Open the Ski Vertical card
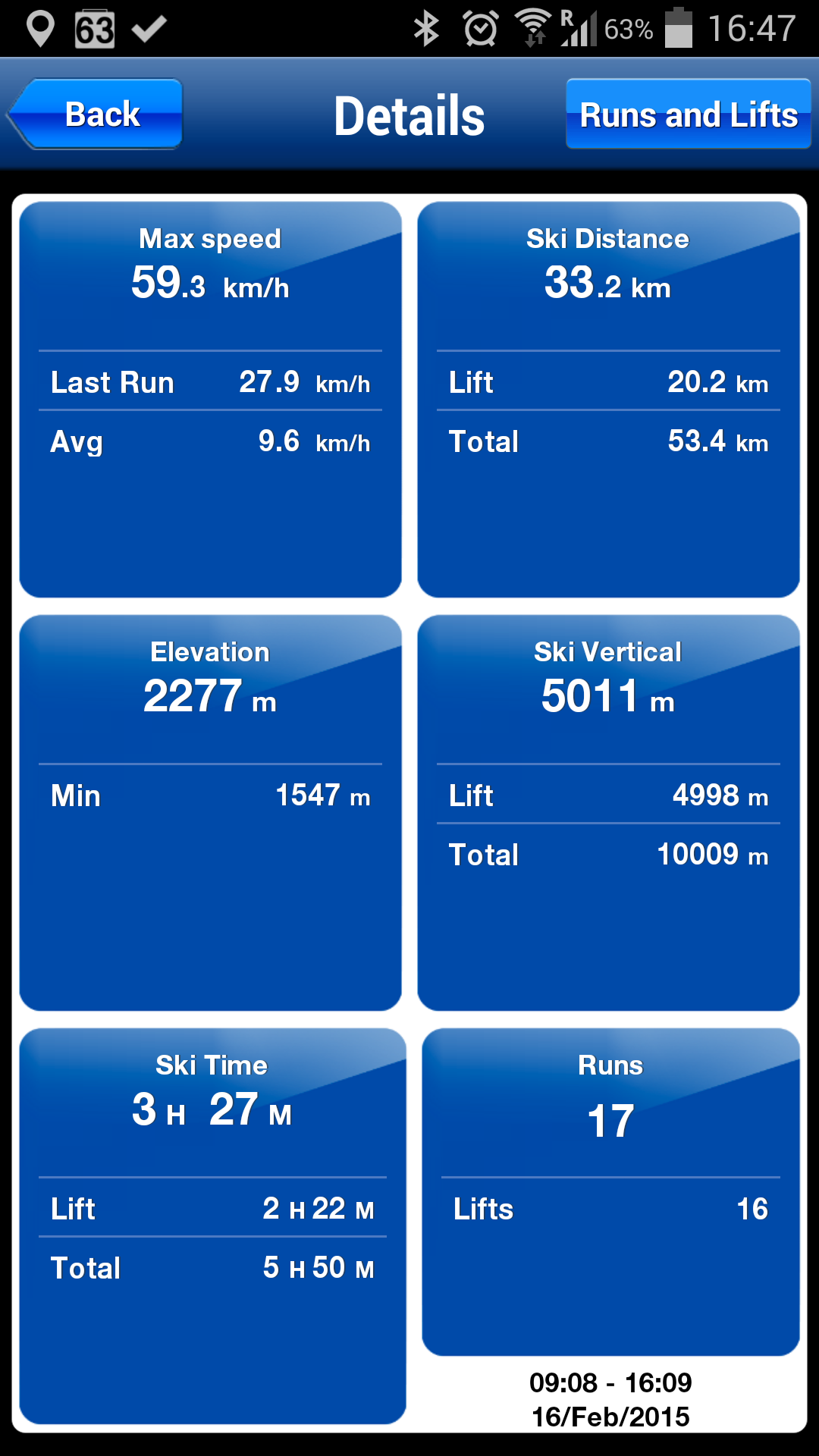 click(609, 811)
